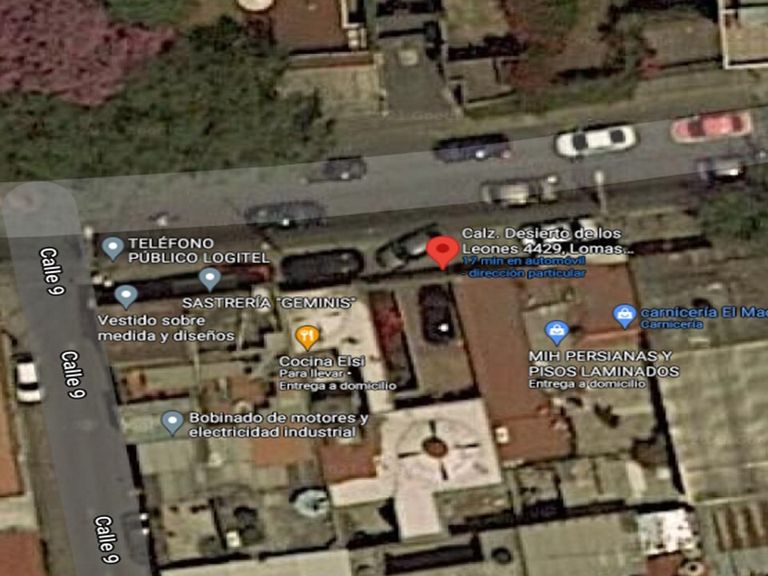Select the carnicería El Ma… shop pin
This screenshot has width=768, height=576.
625,316
